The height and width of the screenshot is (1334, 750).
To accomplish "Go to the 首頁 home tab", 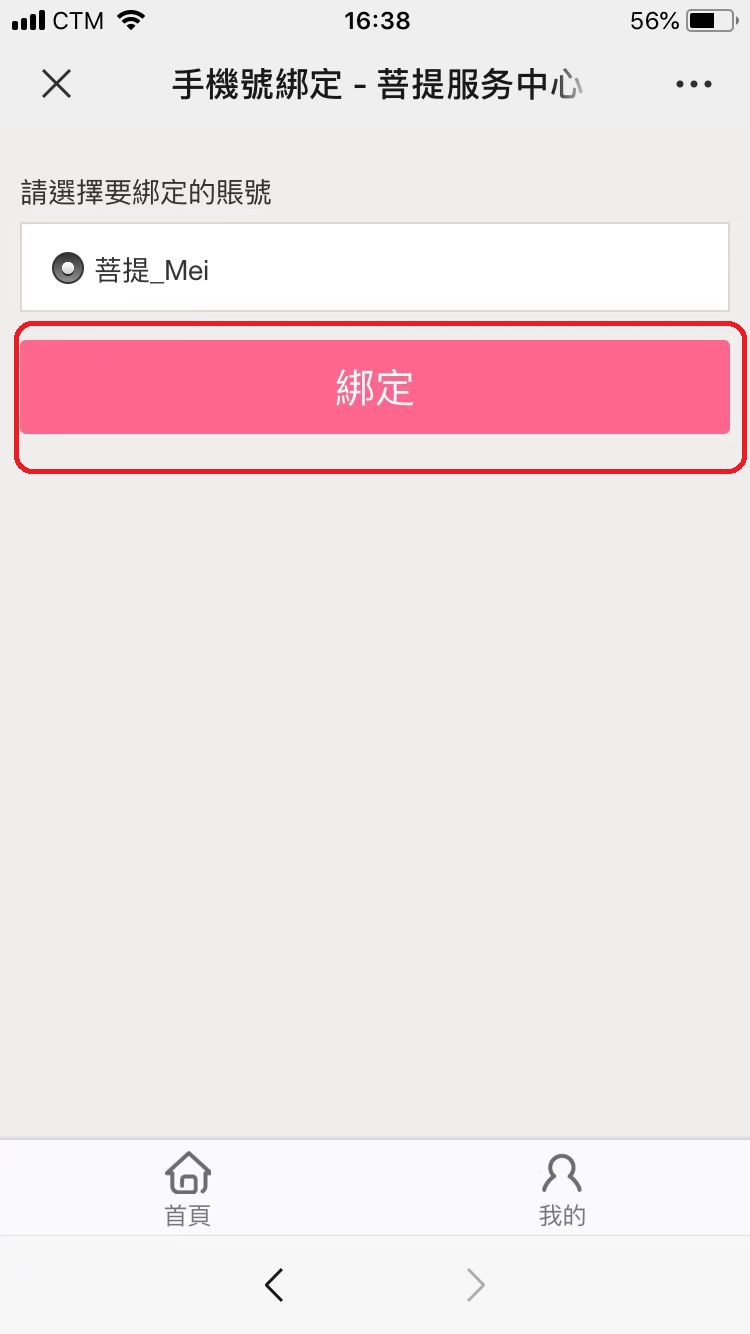I will pyautogui.click(x=188, y=1189).
